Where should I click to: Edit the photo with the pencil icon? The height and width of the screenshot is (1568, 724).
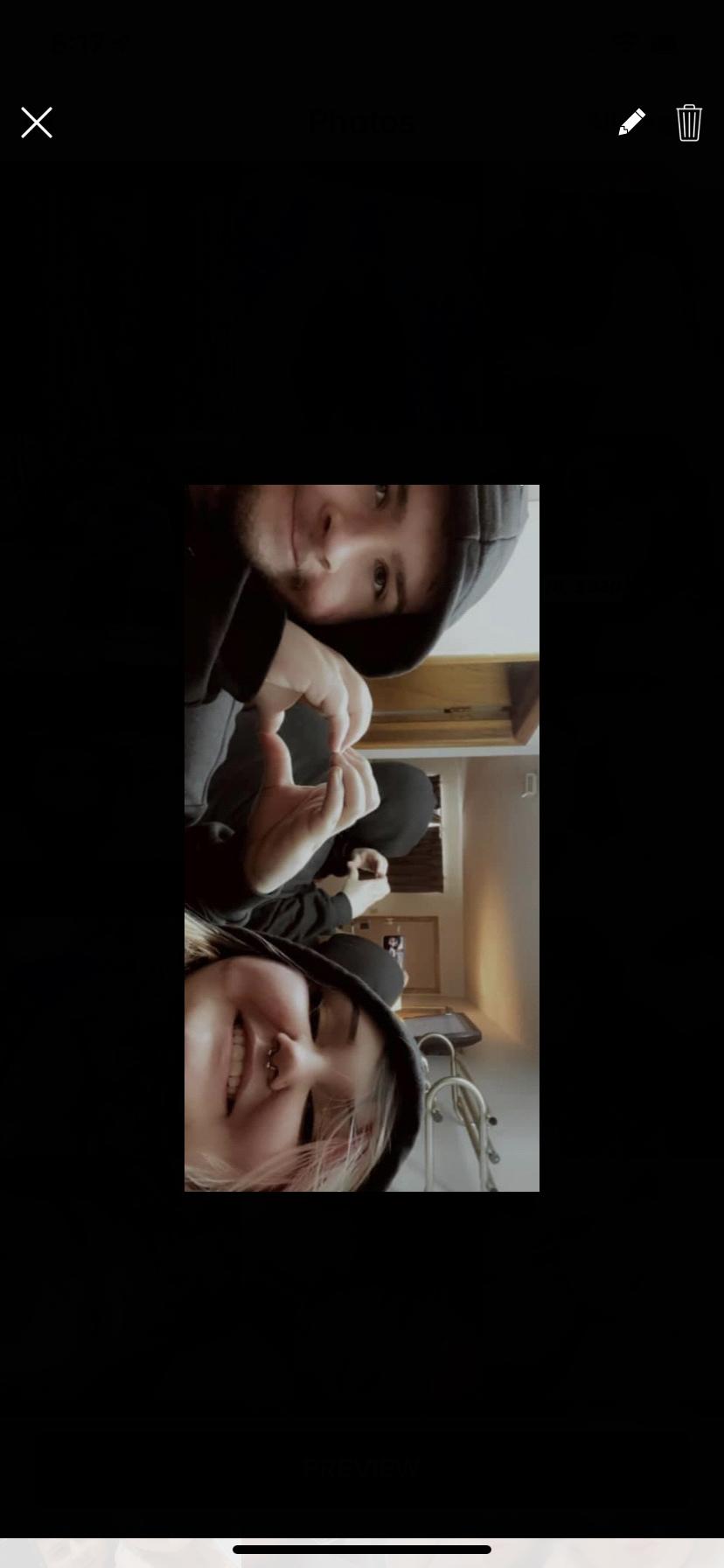tap(631, 122)
